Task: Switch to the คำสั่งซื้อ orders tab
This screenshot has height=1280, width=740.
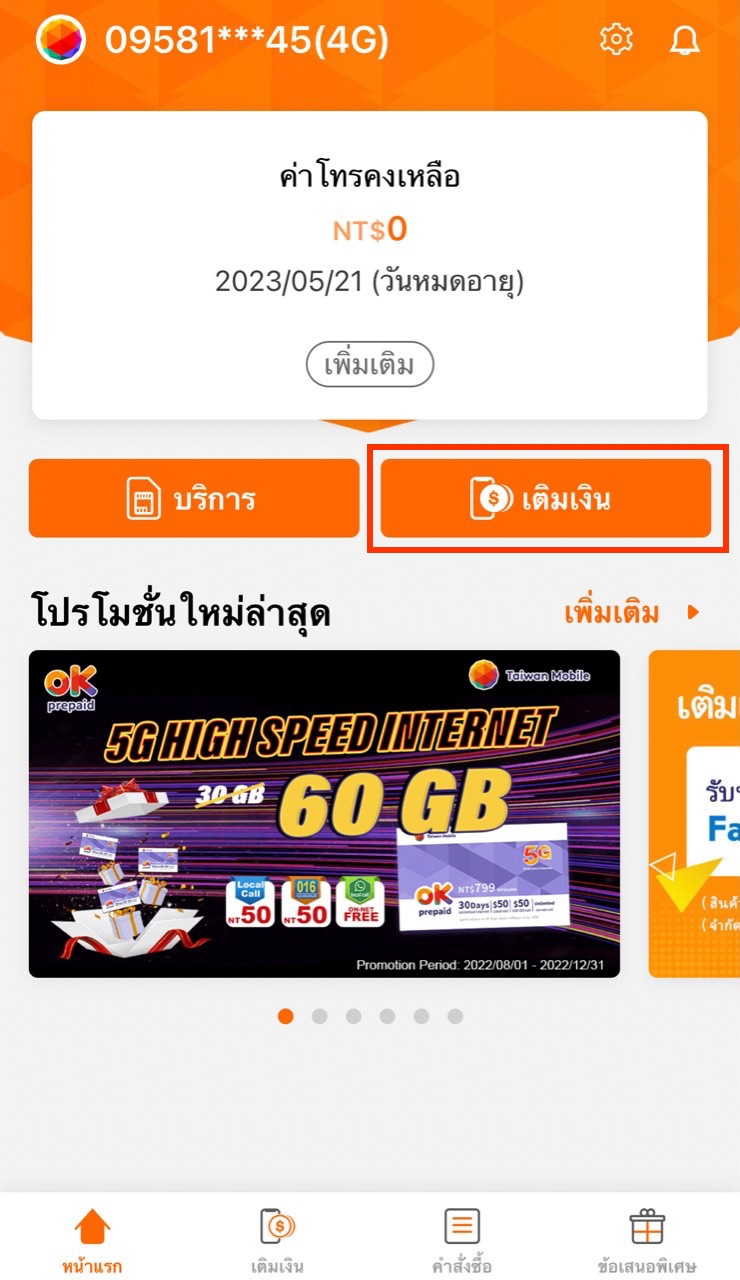Action: (x=461, y=1240)
